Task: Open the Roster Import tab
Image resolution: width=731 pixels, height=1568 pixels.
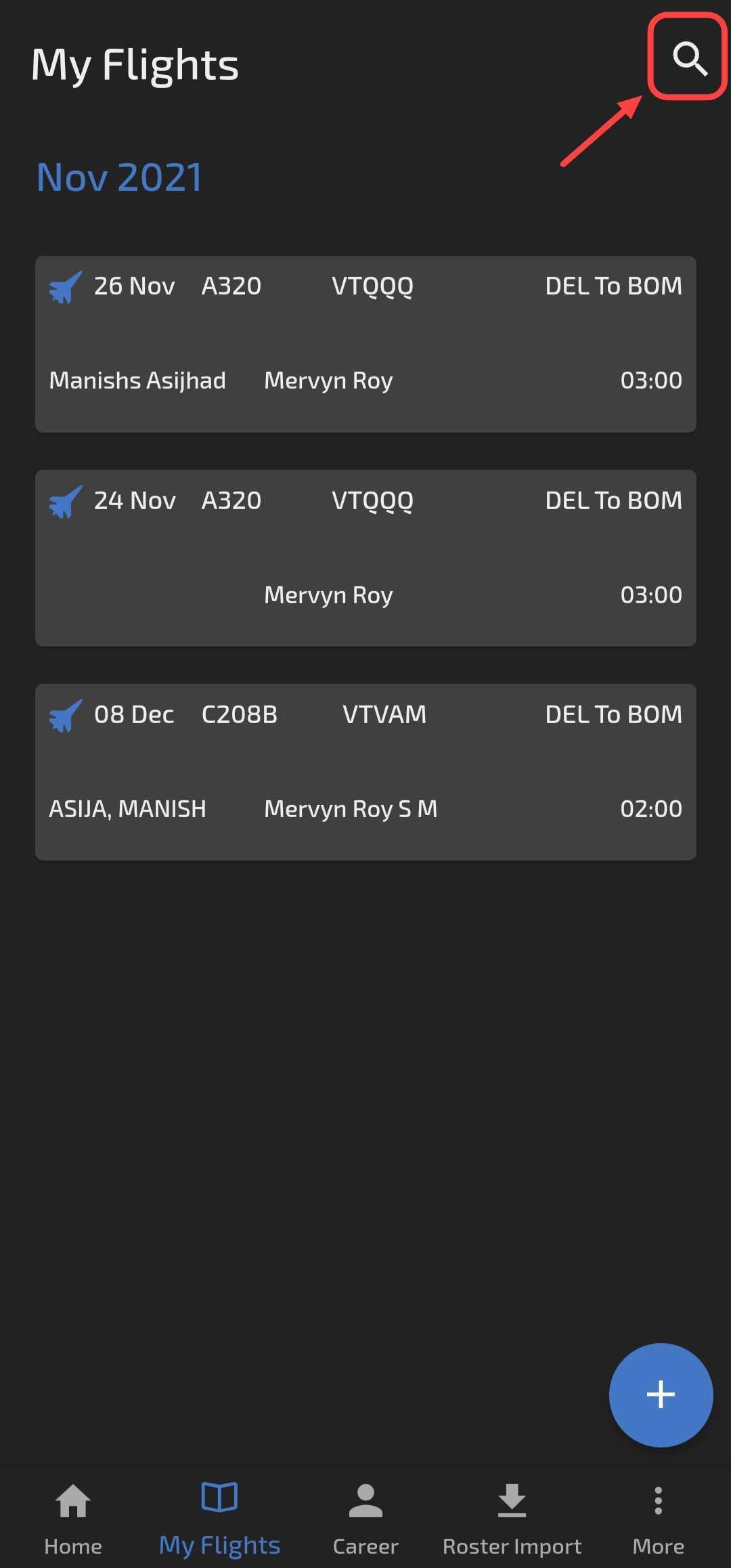Action: coord(512,1519)
